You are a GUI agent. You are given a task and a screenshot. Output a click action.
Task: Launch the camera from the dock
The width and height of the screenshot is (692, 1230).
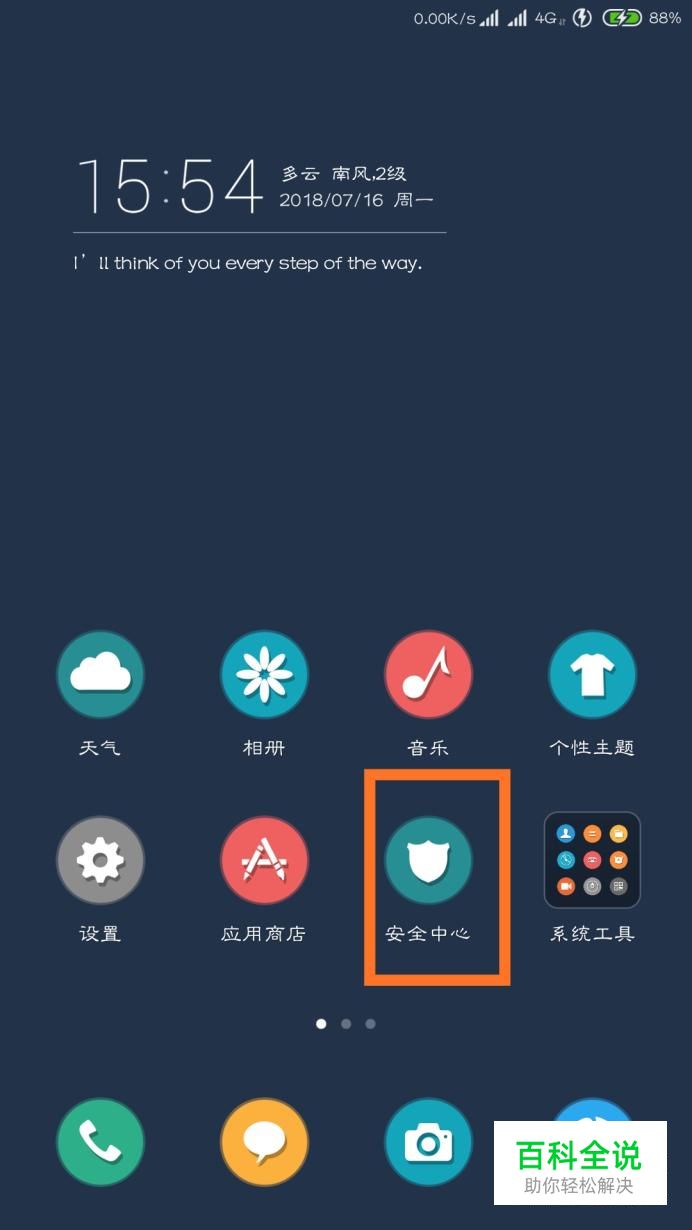[x=428, y=1142]
